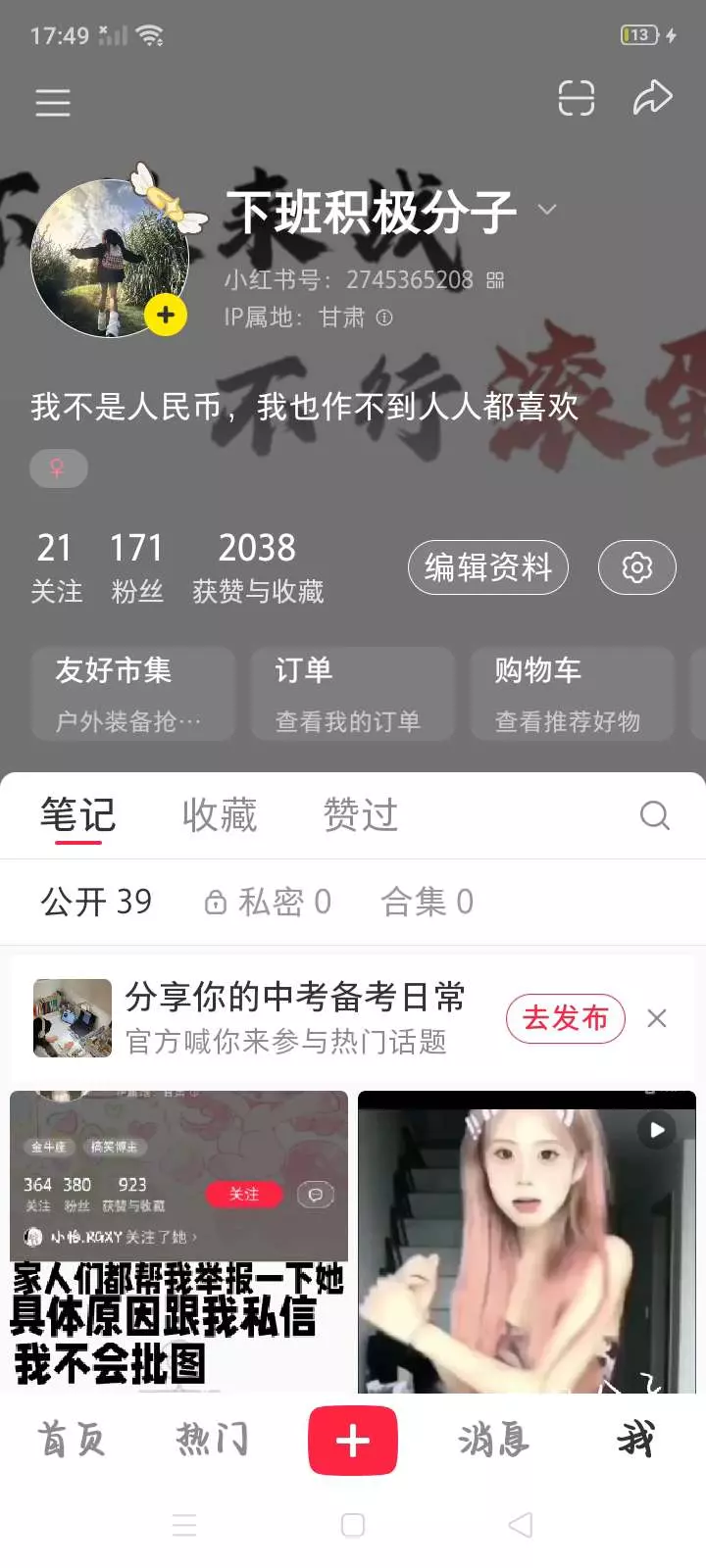Open 订单 to view my orders
Screen dimensions: 706x1568
click(352, 694)
